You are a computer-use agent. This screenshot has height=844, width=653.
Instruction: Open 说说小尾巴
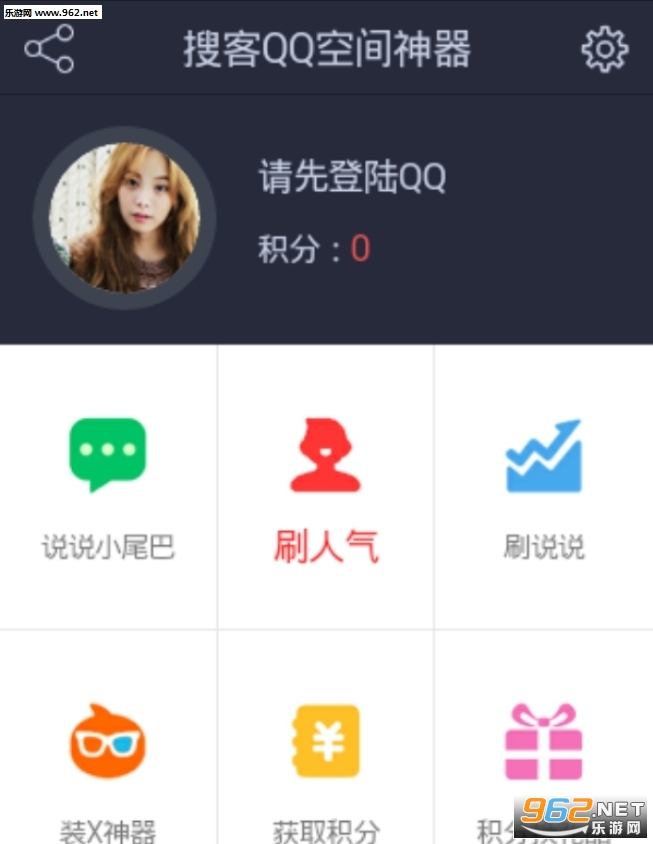point(108,487)
